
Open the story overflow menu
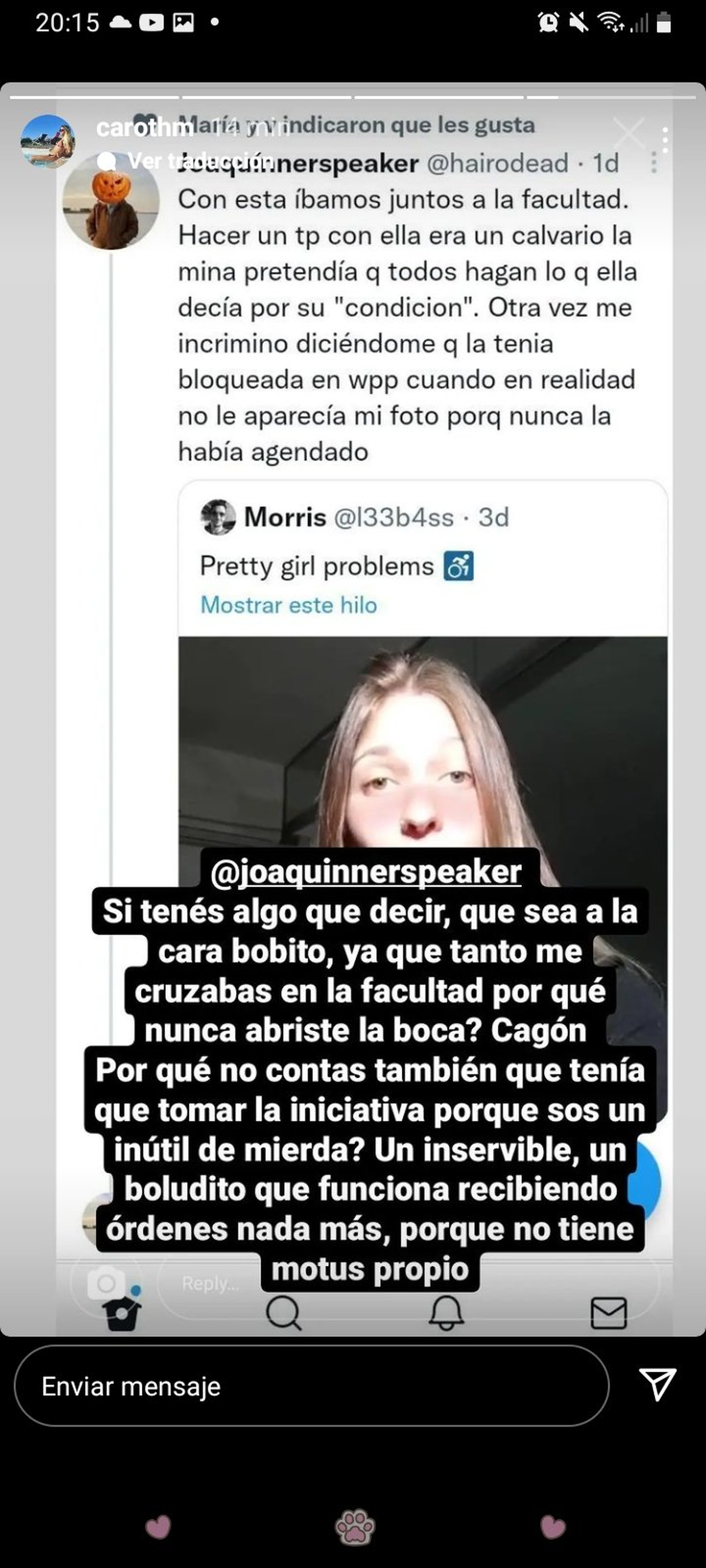pos(665,141)
